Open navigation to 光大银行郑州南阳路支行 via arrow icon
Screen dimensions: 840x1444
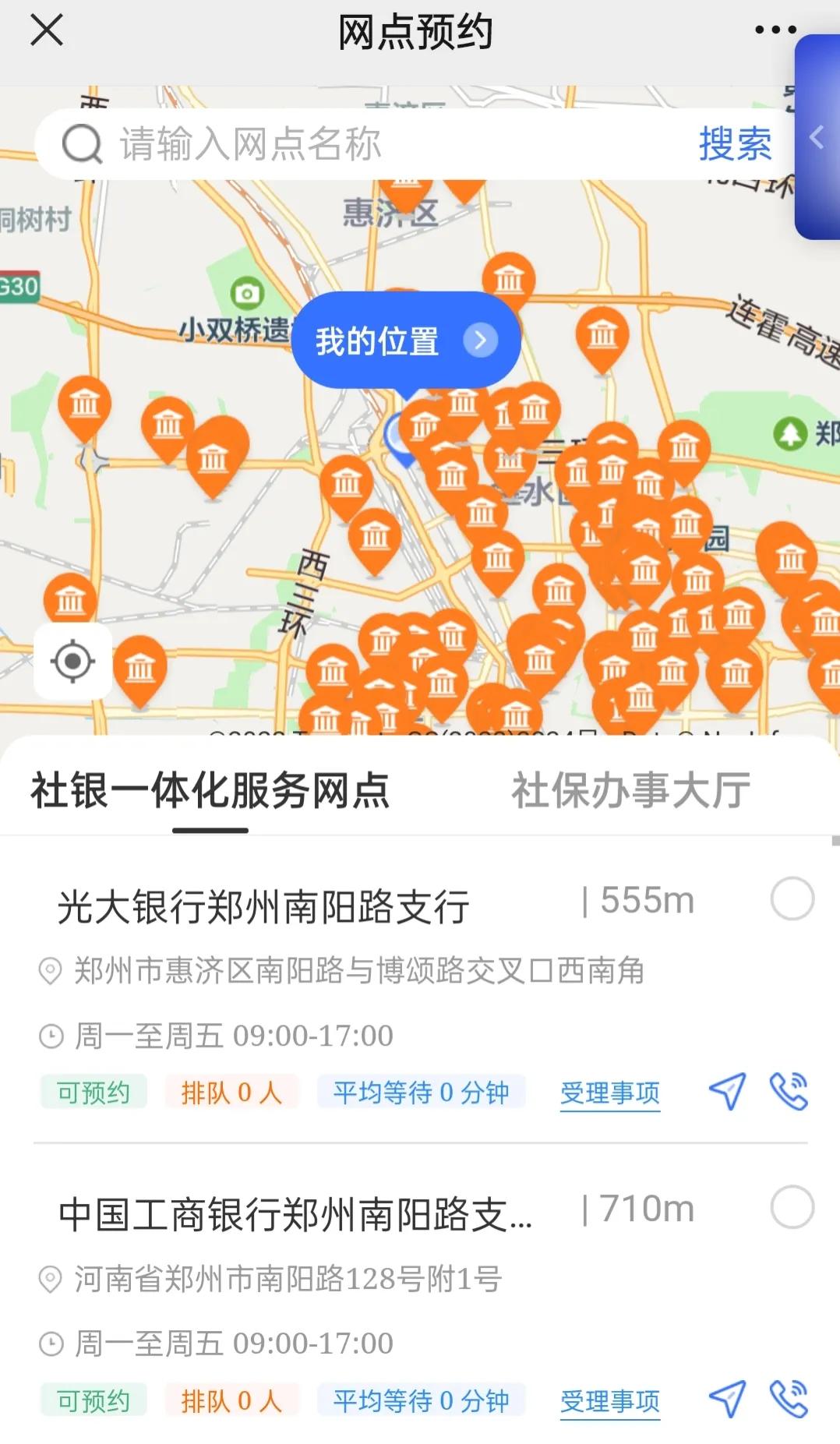725,1093
